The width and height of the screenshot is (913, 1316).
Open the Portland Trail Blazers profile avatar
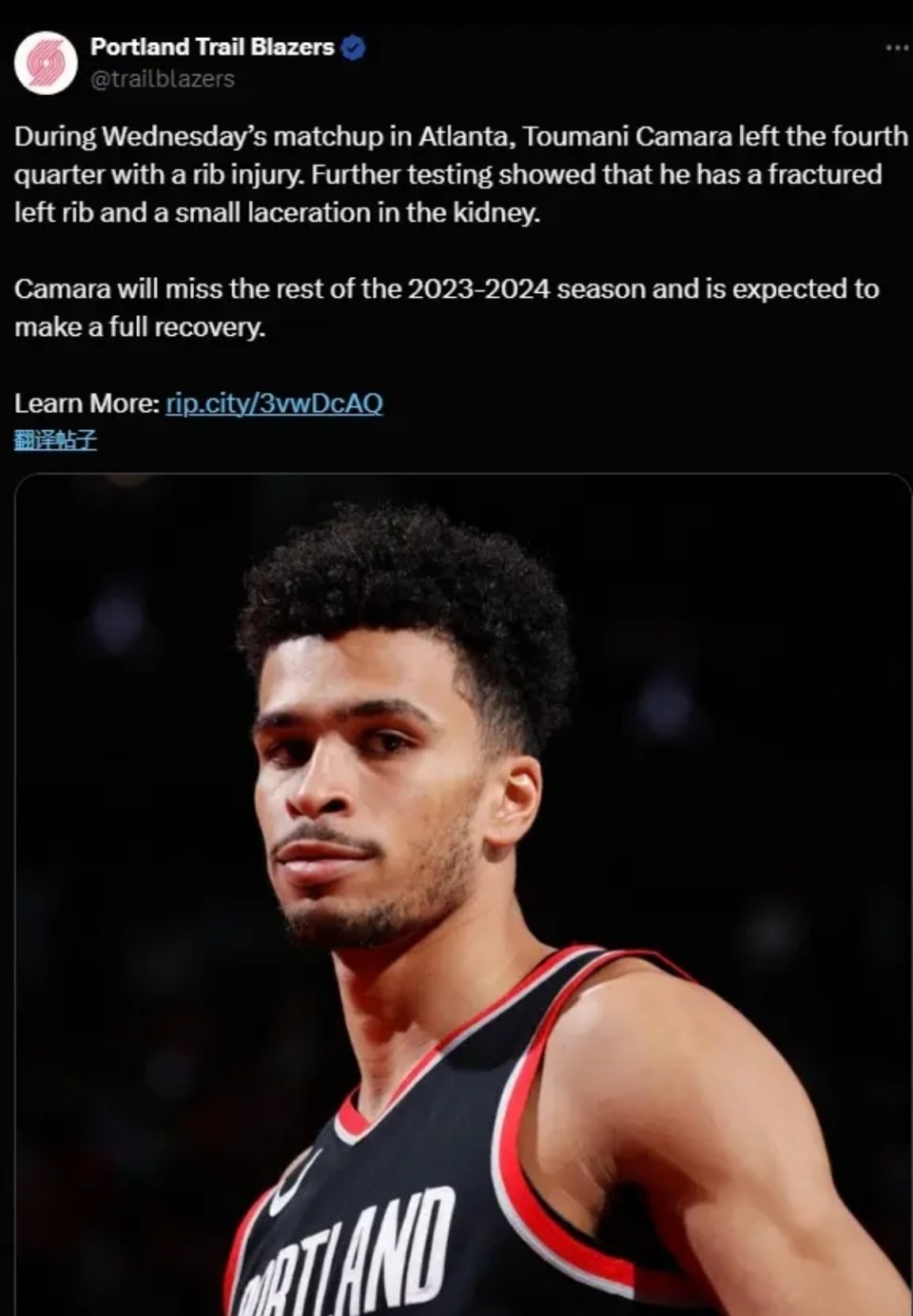[45, 64]
